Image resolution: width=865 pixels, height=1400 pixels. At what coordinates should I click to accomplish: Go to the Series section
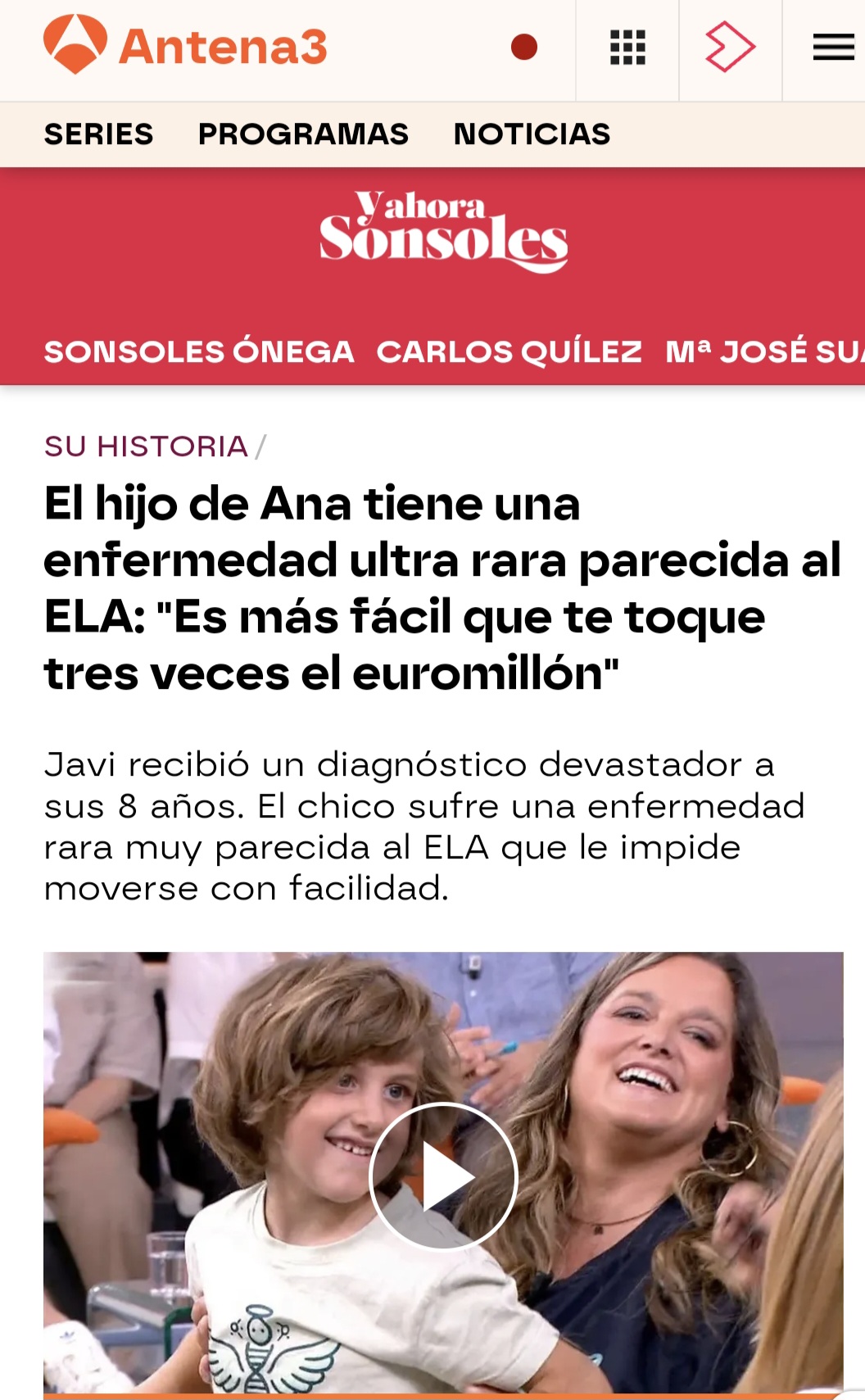pos(99,134)
